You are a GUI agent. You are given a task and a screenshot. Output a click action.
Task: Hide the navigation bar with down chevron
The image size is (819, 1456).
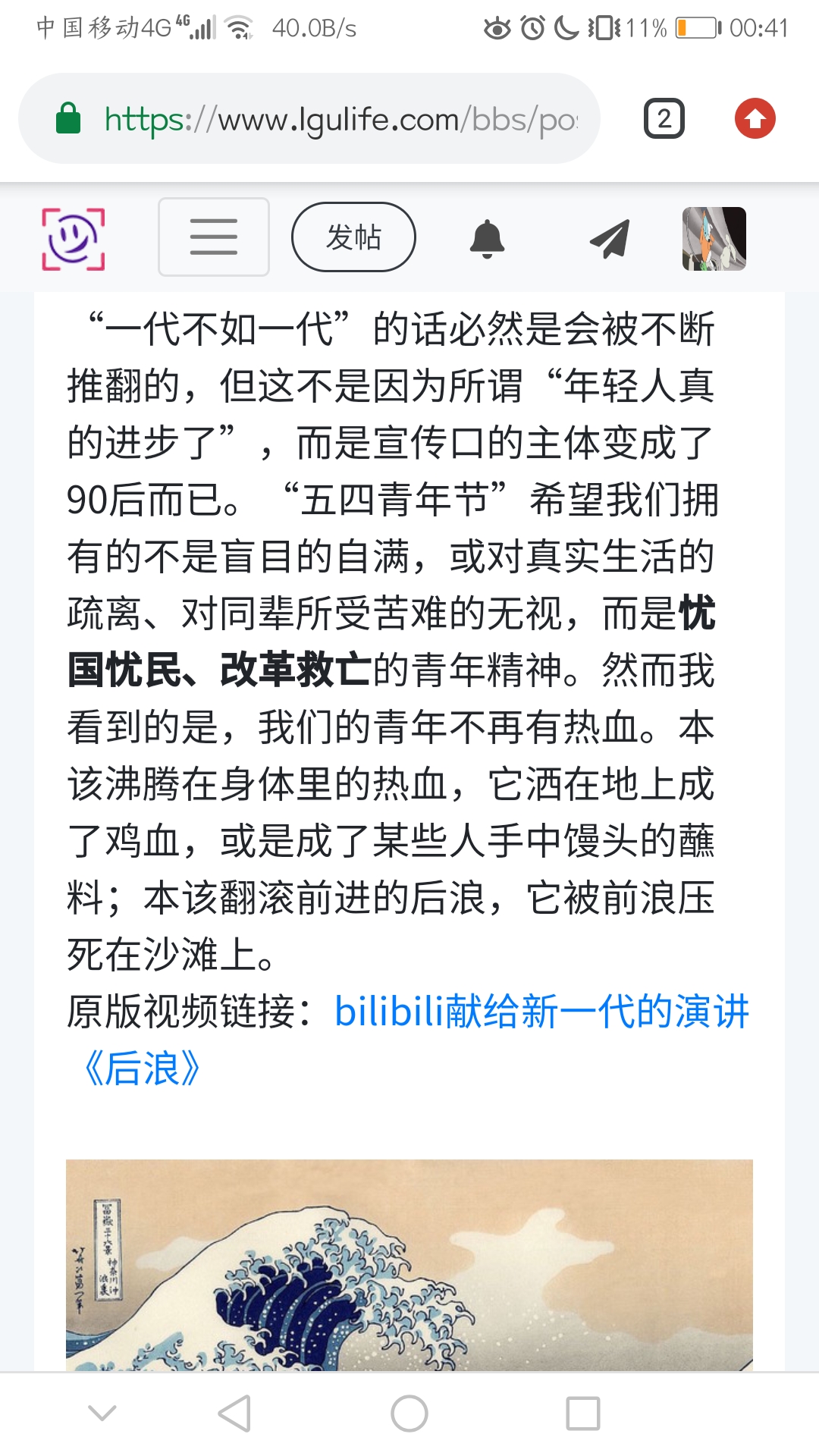[102, 1412]
